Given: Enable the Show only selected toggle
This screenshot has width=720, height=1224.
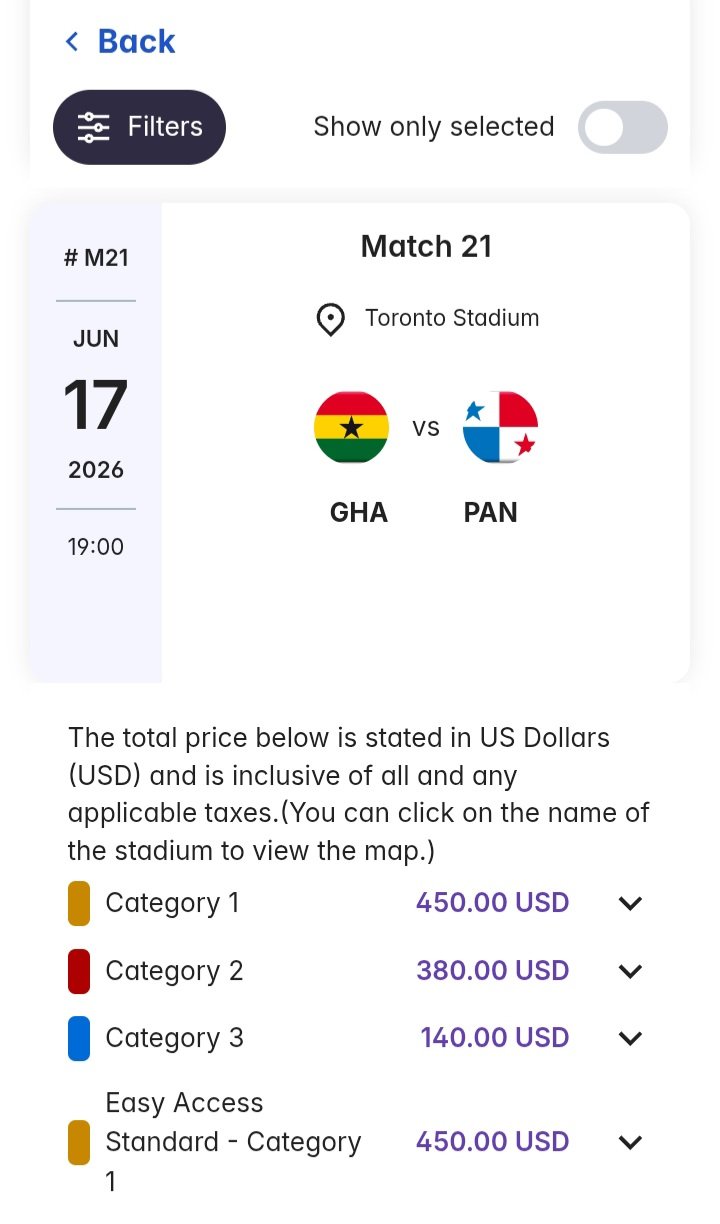Looking at the screenshot, I should pyautogui.click(x=622, y=127).
